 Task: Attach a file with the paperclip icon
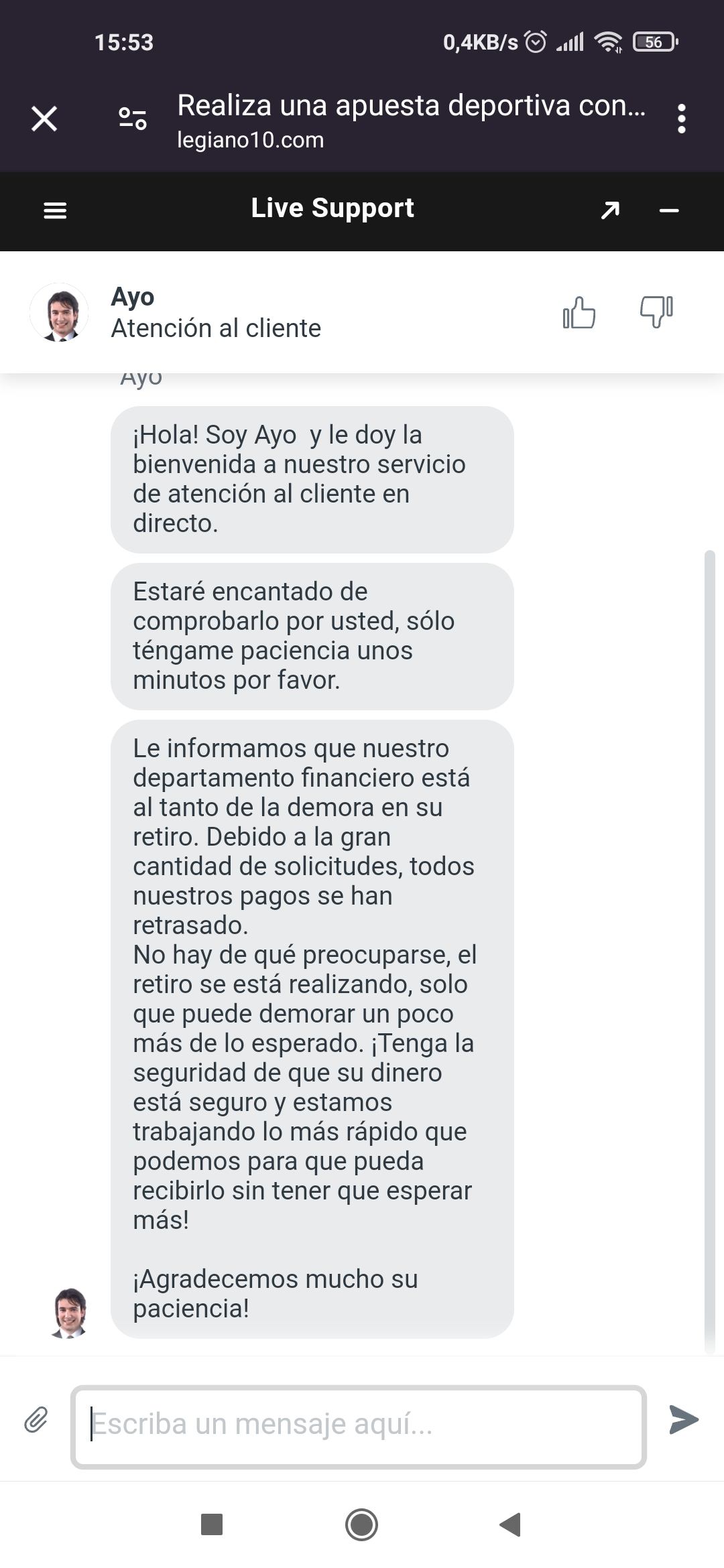pos(36,1419)
